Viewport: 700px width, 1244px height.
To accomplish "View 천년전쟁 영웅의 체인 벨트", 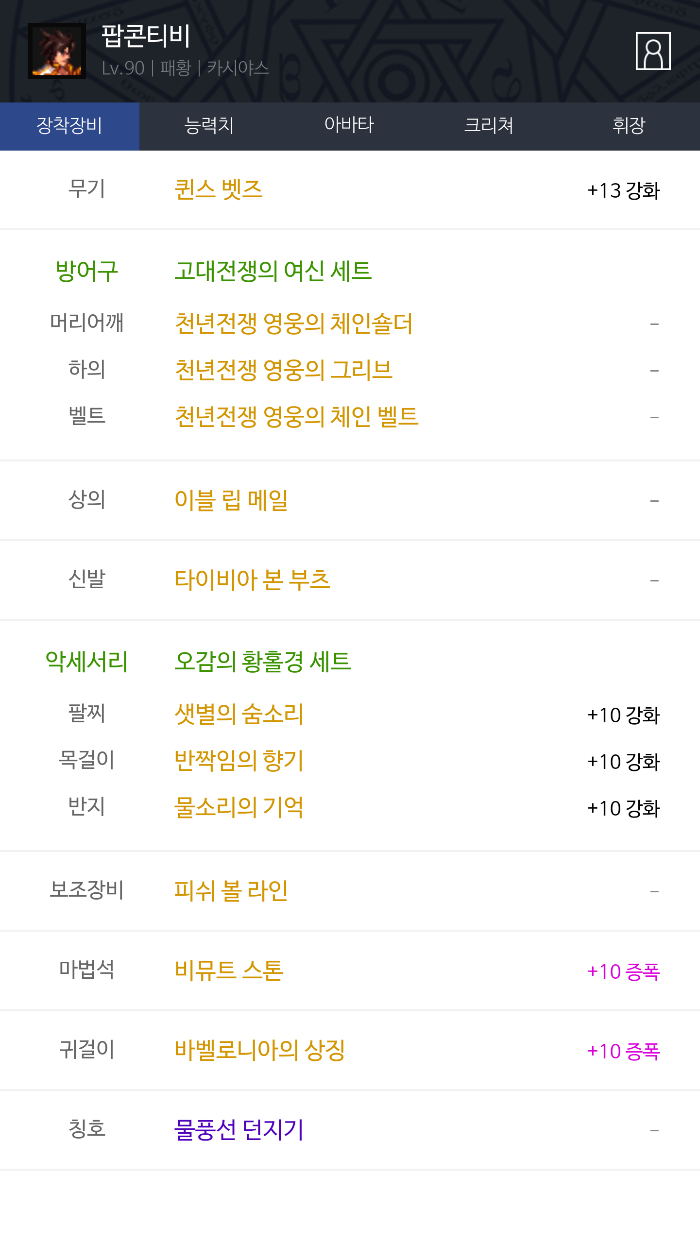I will [x=296, y=416].
